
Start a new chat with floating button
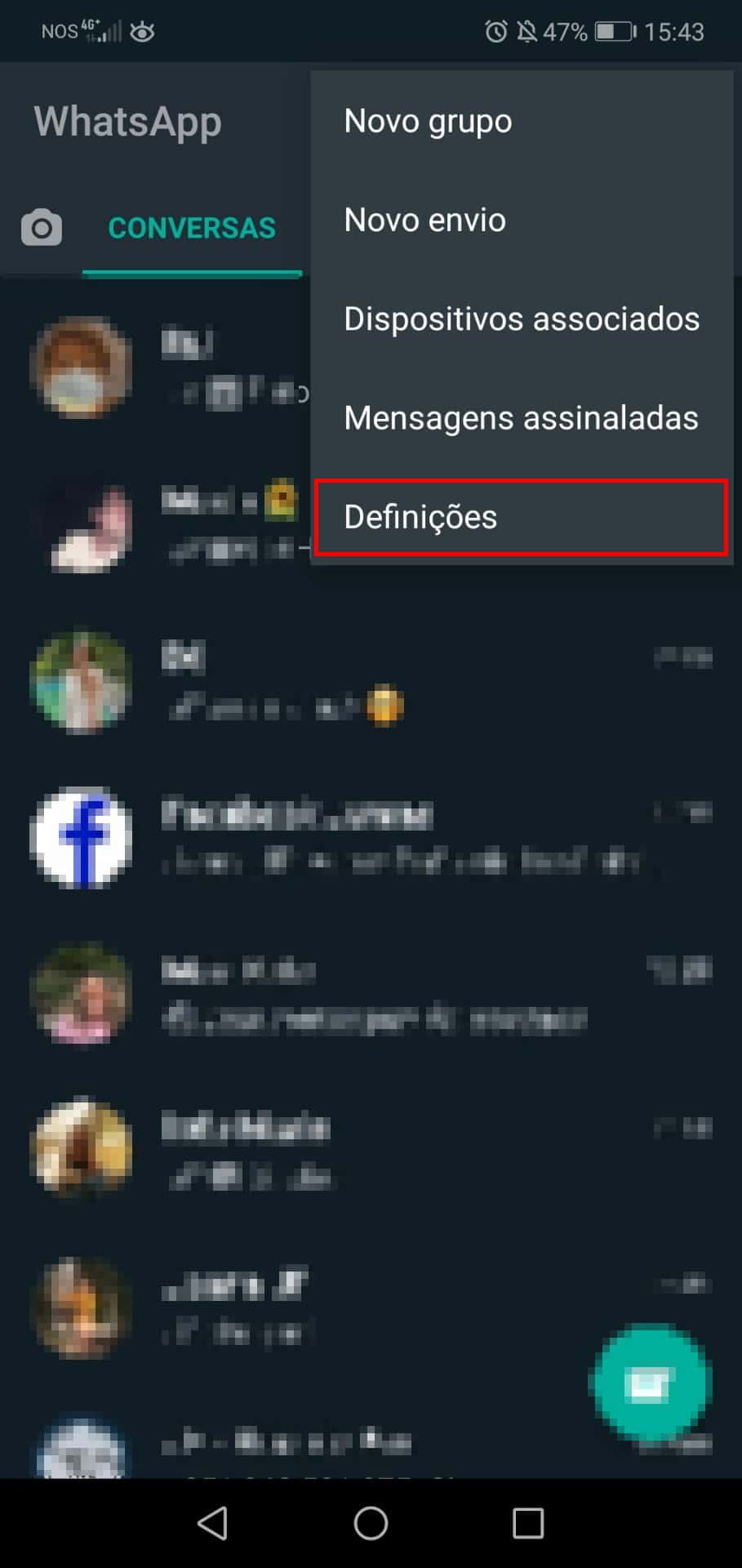tap(651, 1384)
